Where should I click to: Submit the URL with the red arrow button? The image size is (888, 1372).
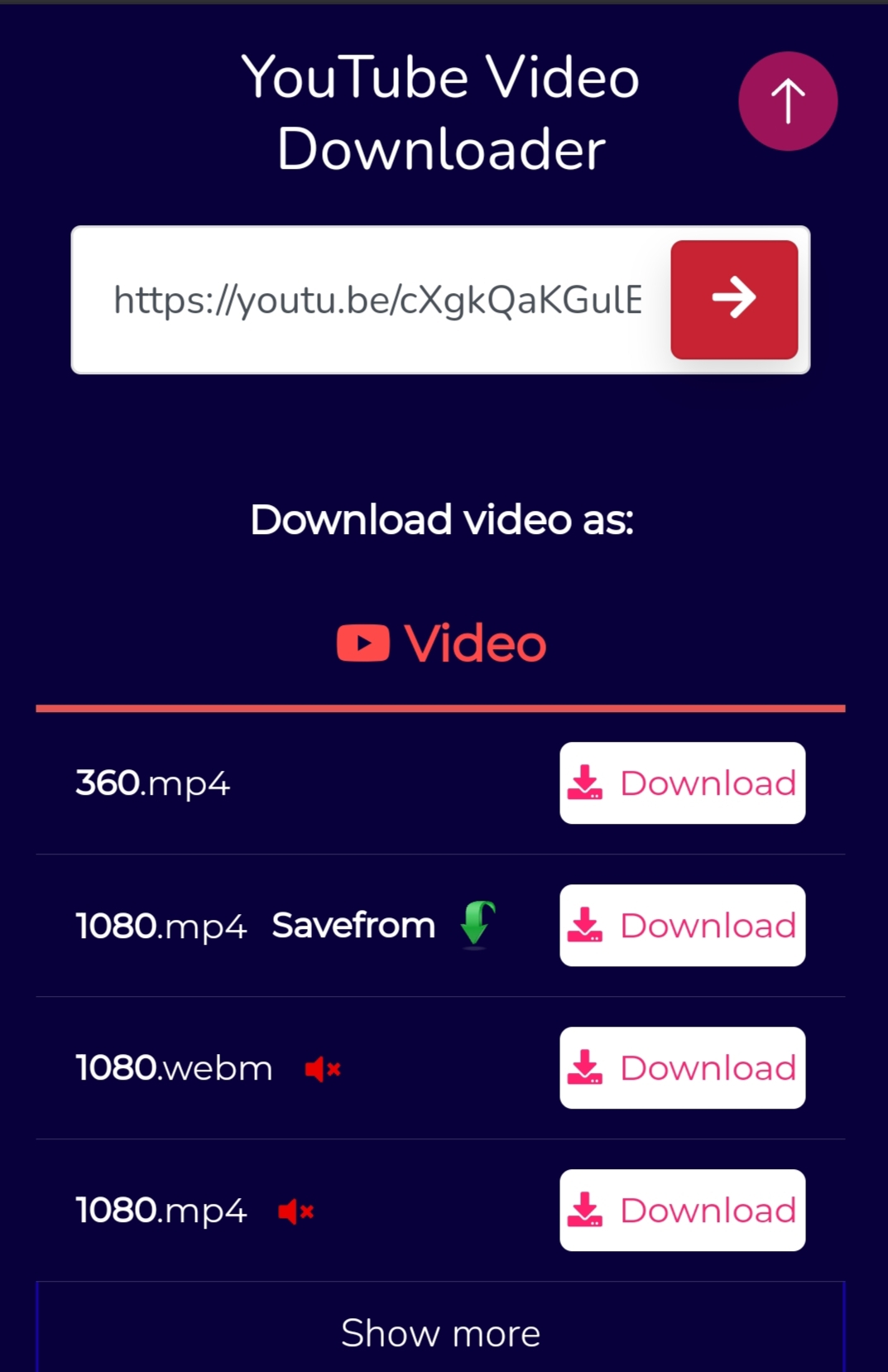[733, 299]
